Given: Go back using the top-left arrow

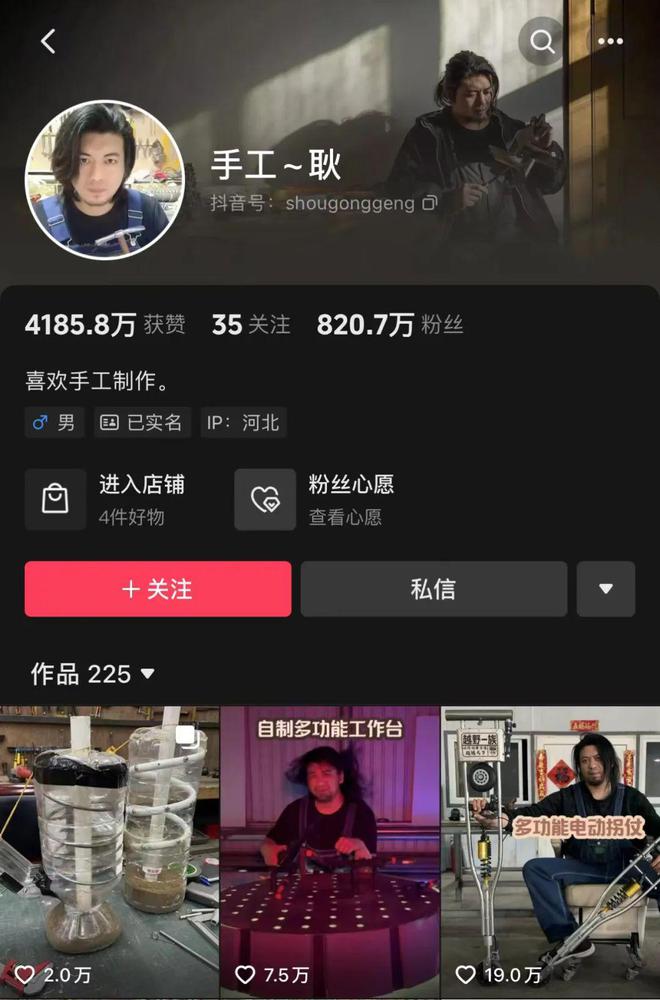Looking at the screenshot, I should (48, 41).
